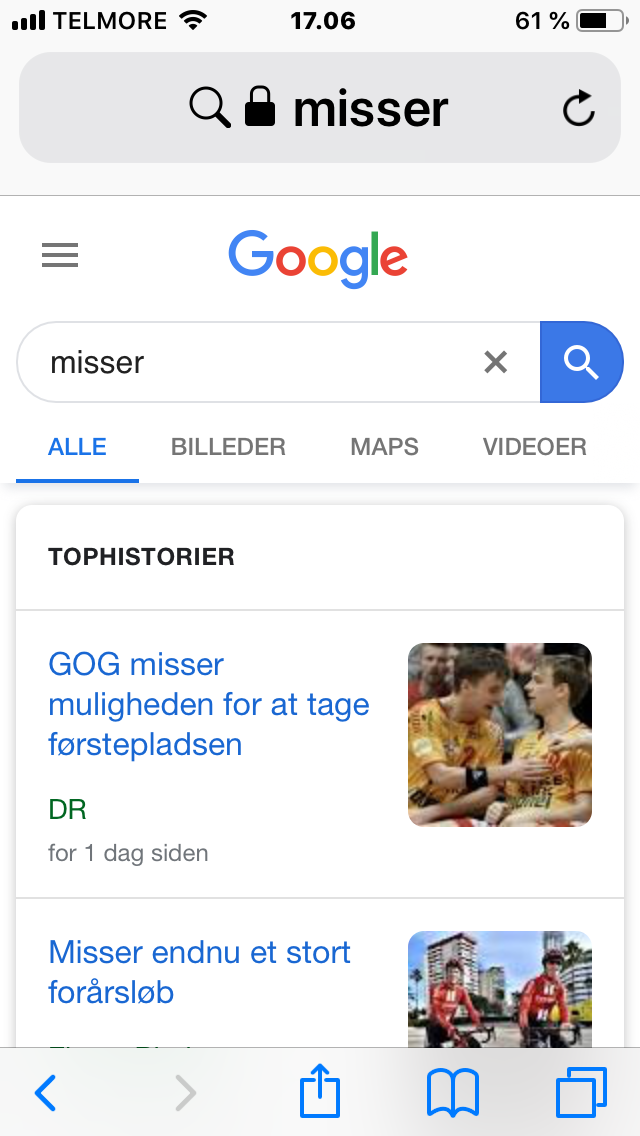The height and width of the screenshot is (1136, 640).
Task: Reload the page in Safari
Action: (x=579, y=109)
